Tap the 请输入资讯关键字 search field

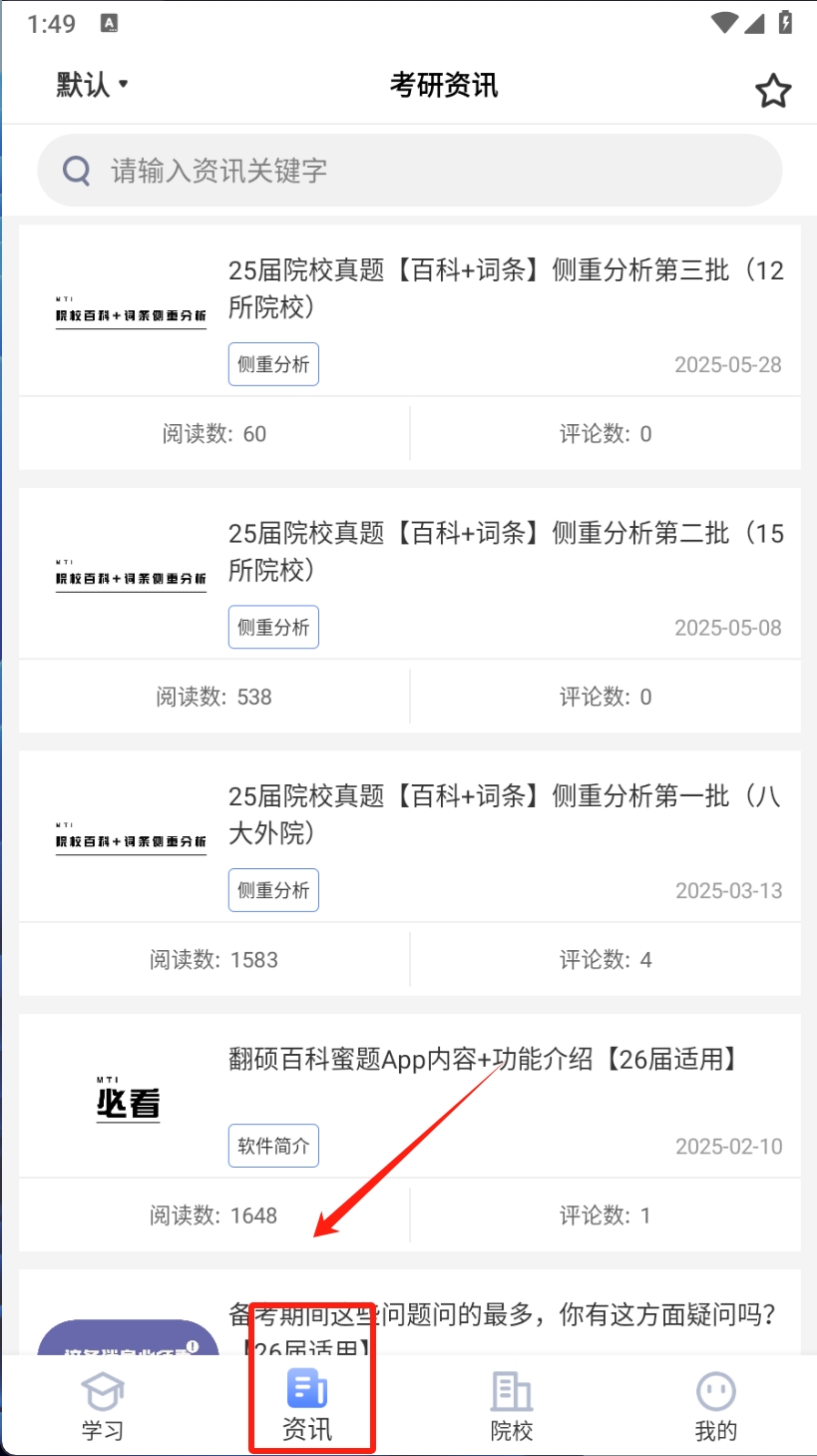409,171
